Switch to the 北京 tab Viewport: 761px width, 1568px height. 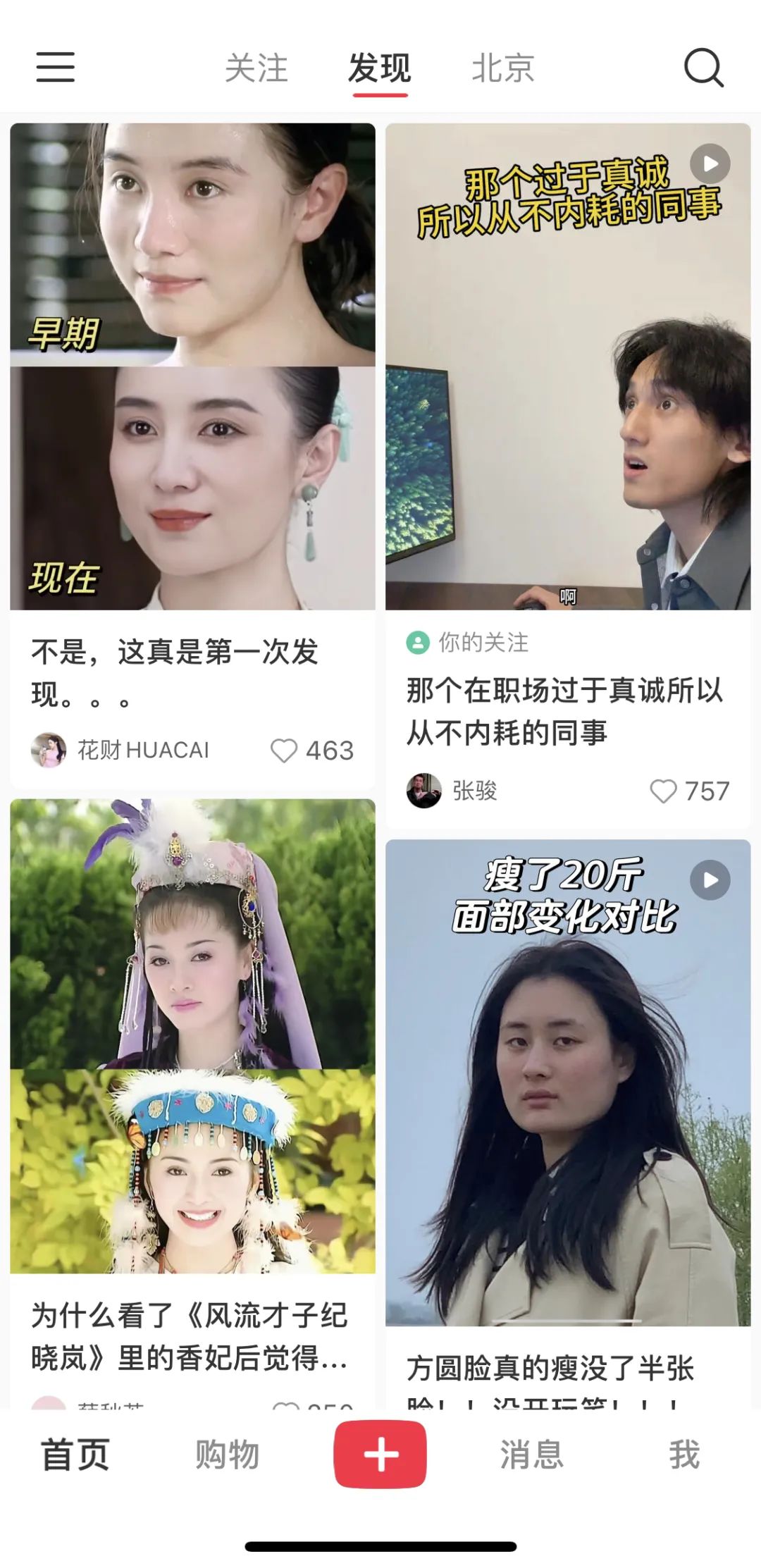pyautogui.click(x=503, y=68)
